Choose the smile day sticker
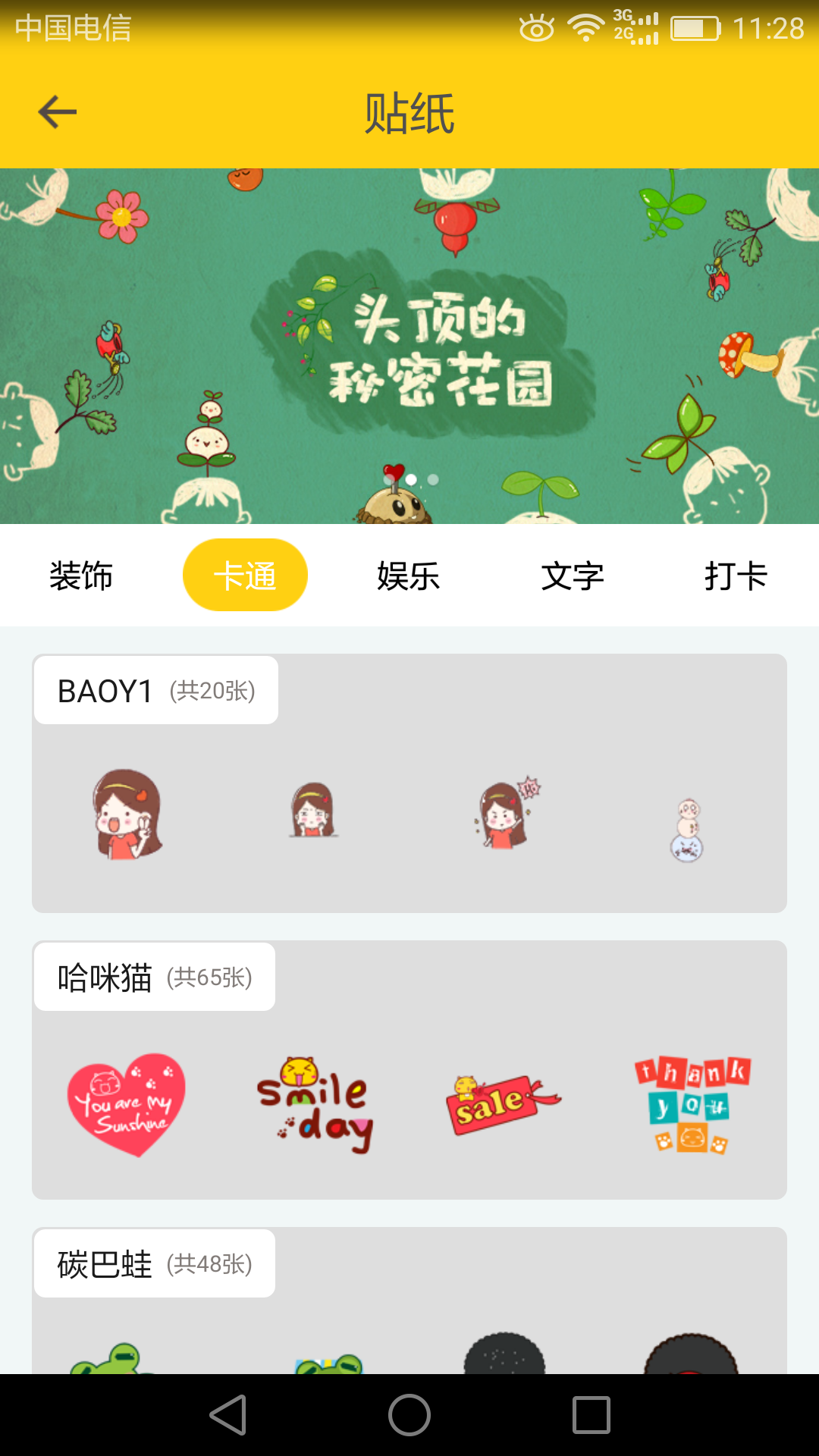 [x=315, y=1104]
